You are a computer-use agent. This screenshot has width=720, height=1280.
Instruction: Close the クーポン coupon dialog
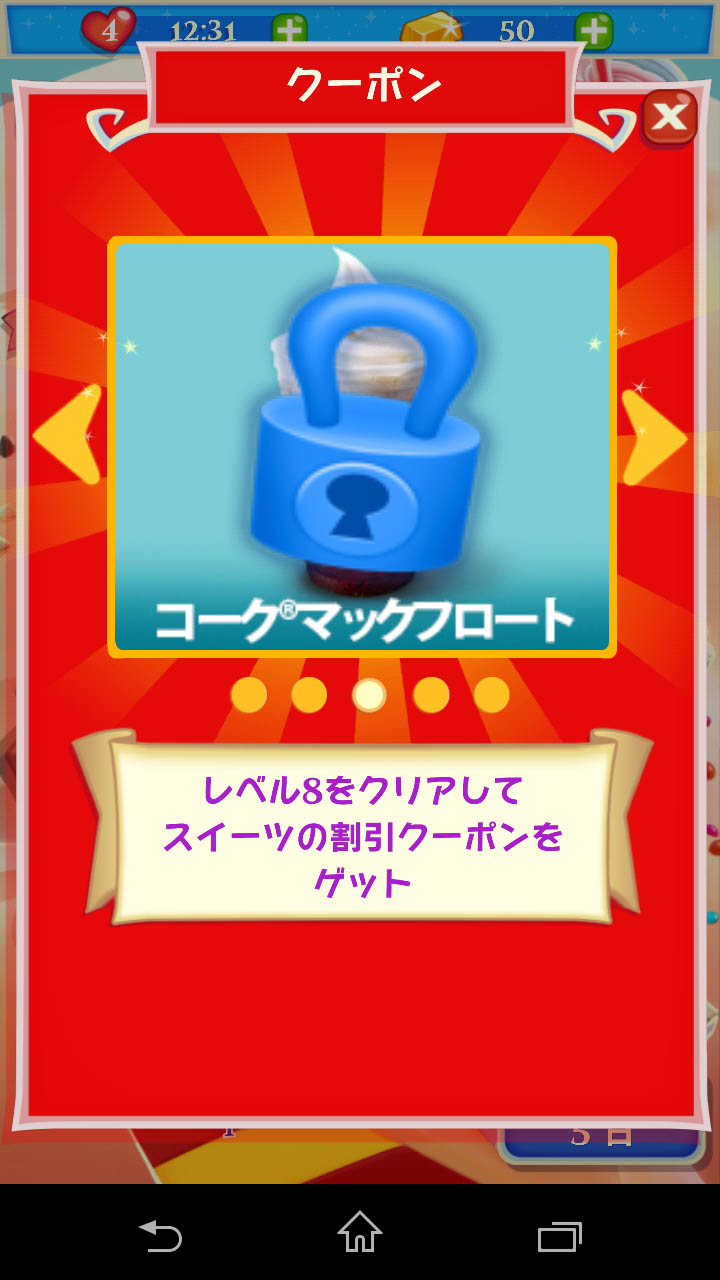(x=668, y=119)
